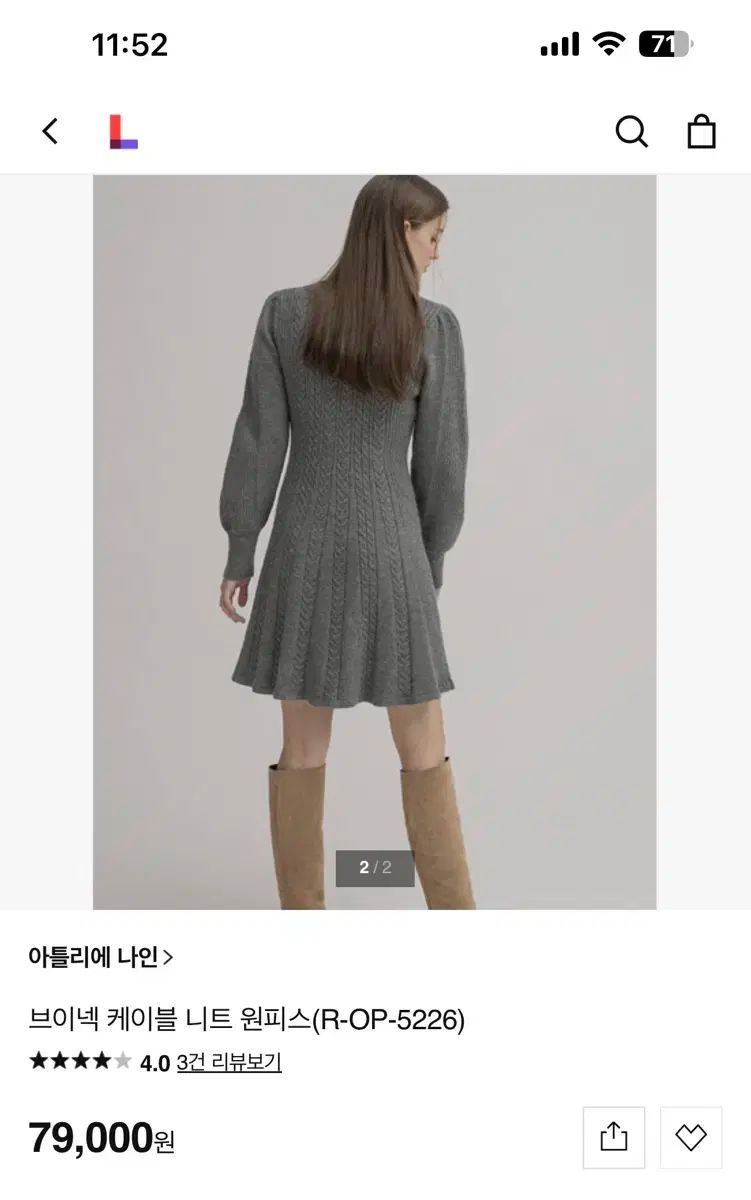Share this knit dress product
Screen dimensions: 751x1200
pyautogui.click(x=613, y=1137)
